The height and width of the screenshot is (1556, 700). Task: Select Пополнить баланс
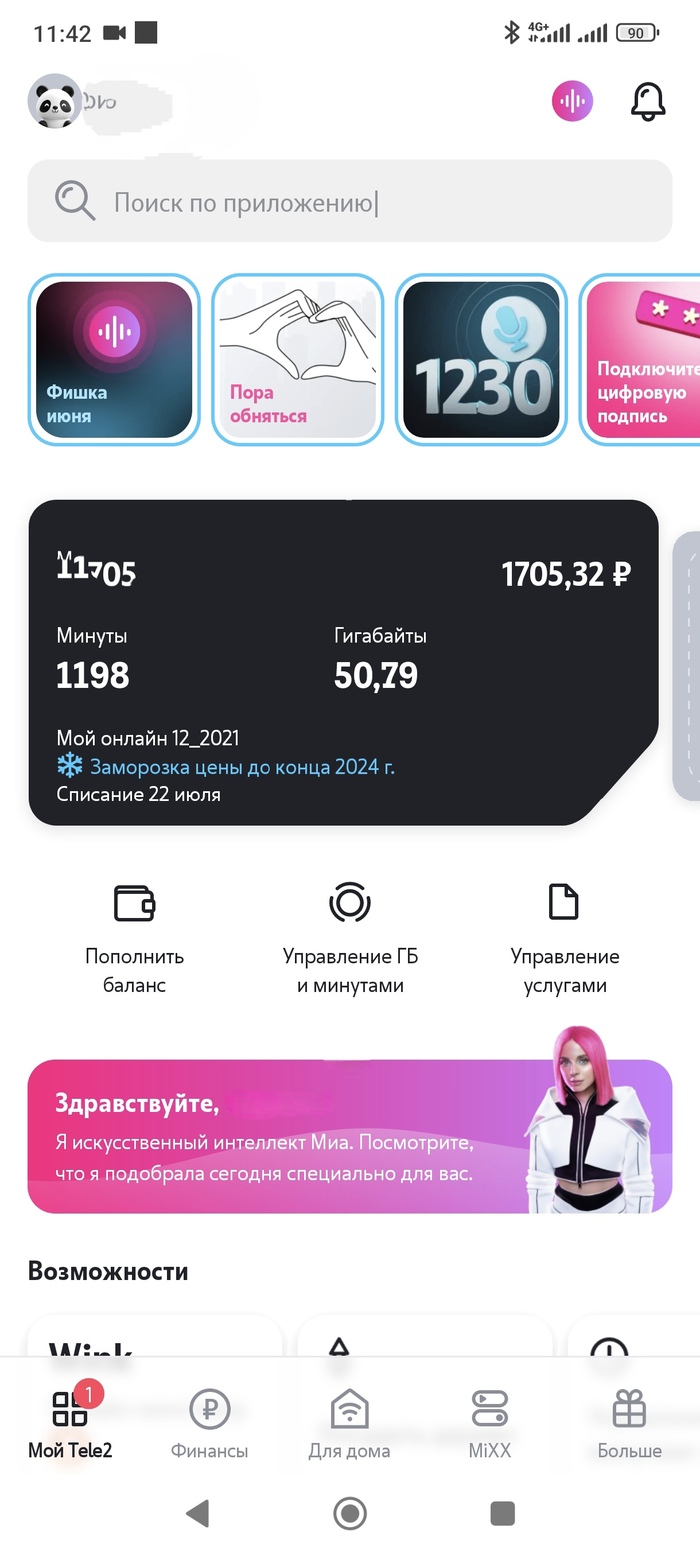[134, 938]
